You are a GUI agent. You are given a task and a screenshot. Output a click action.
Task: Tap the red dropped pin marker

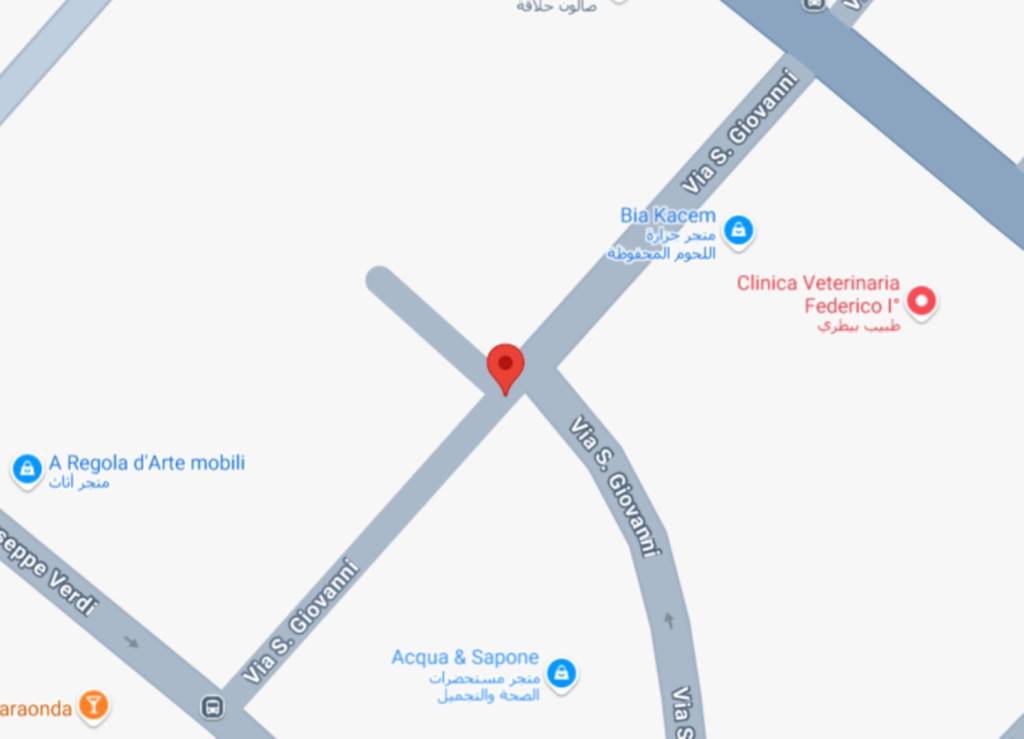(505, 366)
